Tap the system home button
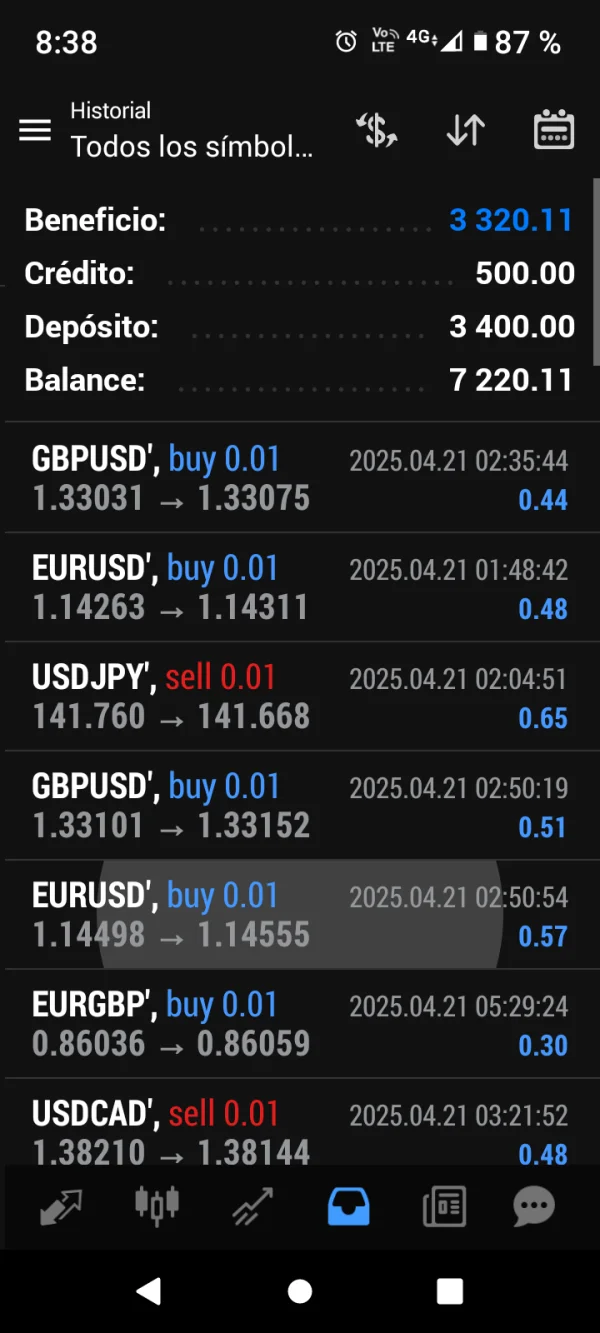 pos(300,1291)
